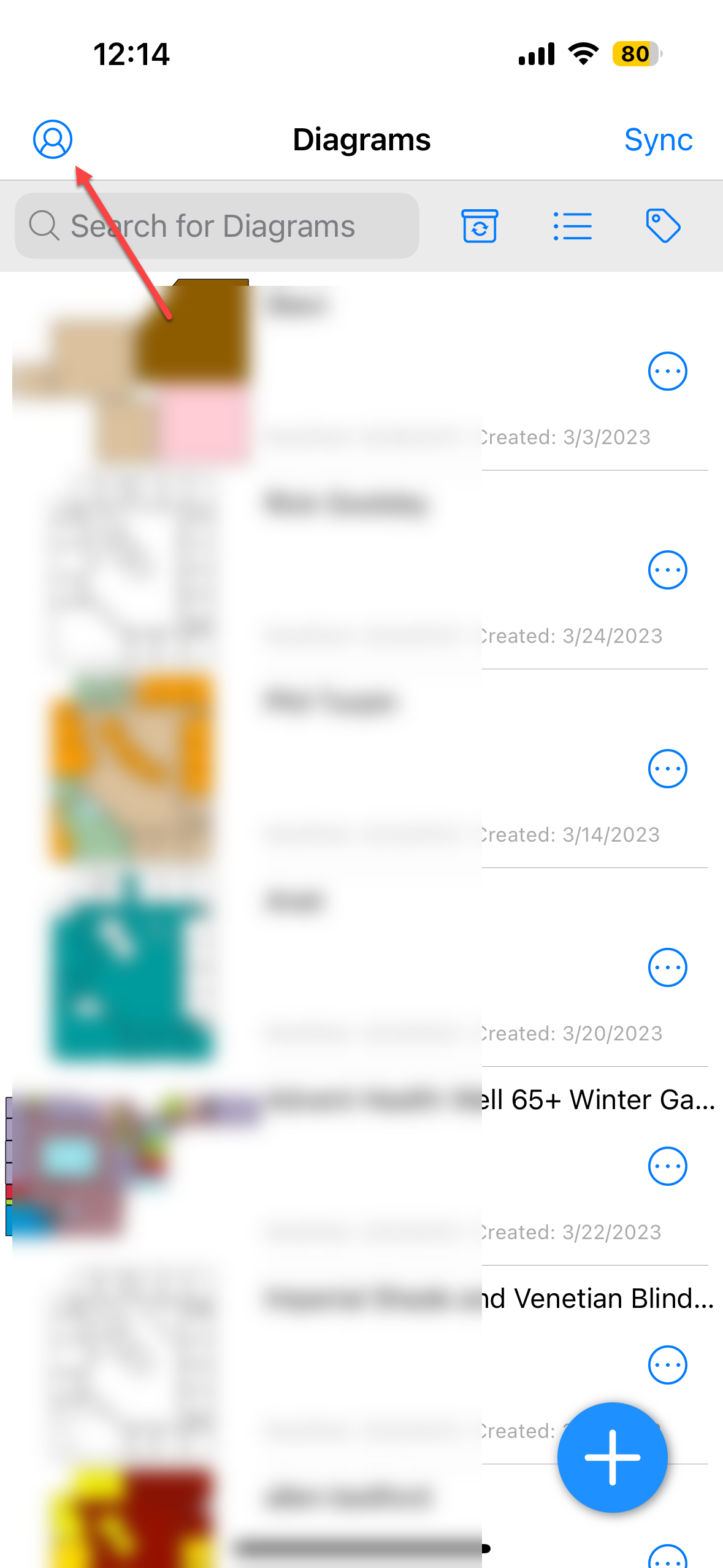Switch to list view layout

[572, 226]
